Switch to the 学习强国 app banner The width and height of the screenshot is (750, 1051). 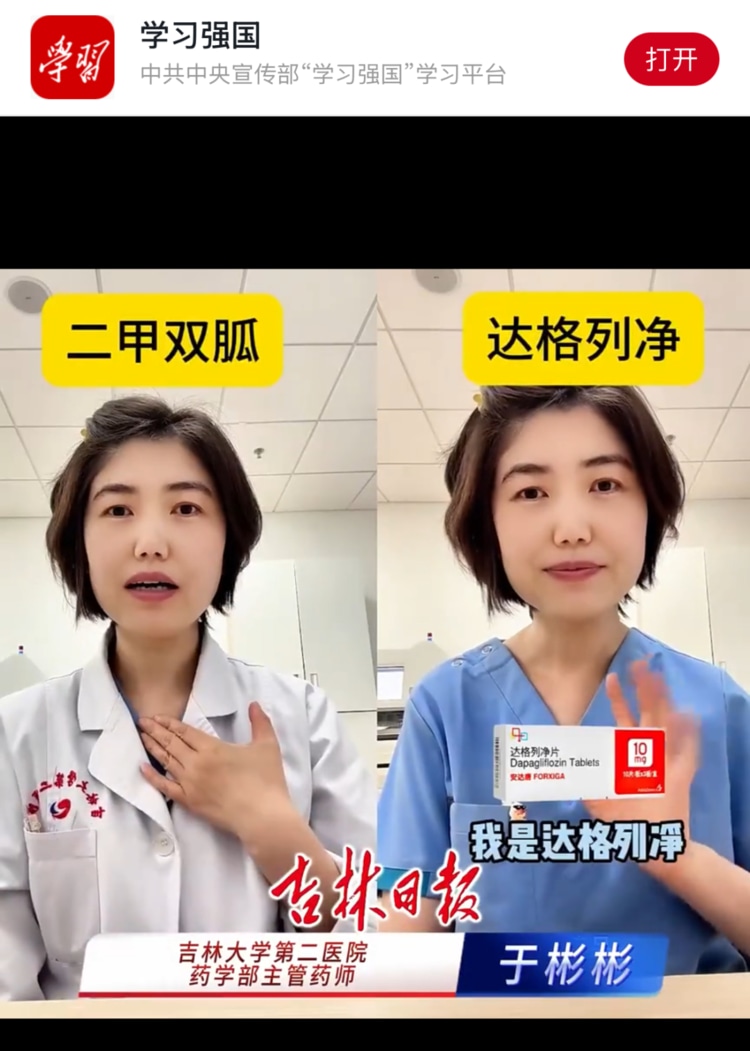pos(375,55)
